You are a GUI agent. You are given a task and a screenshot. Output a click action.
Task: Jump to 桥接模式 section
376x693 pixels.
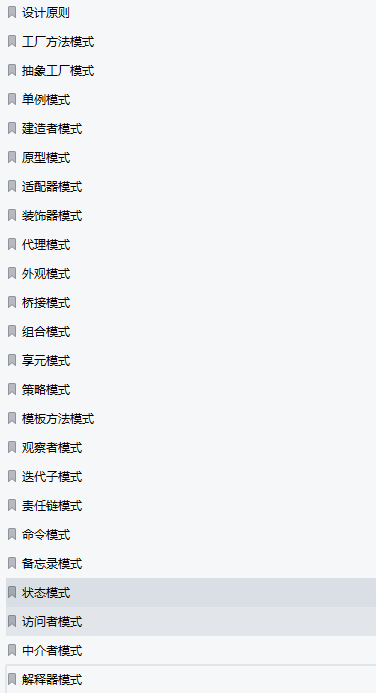click(191, 303)
